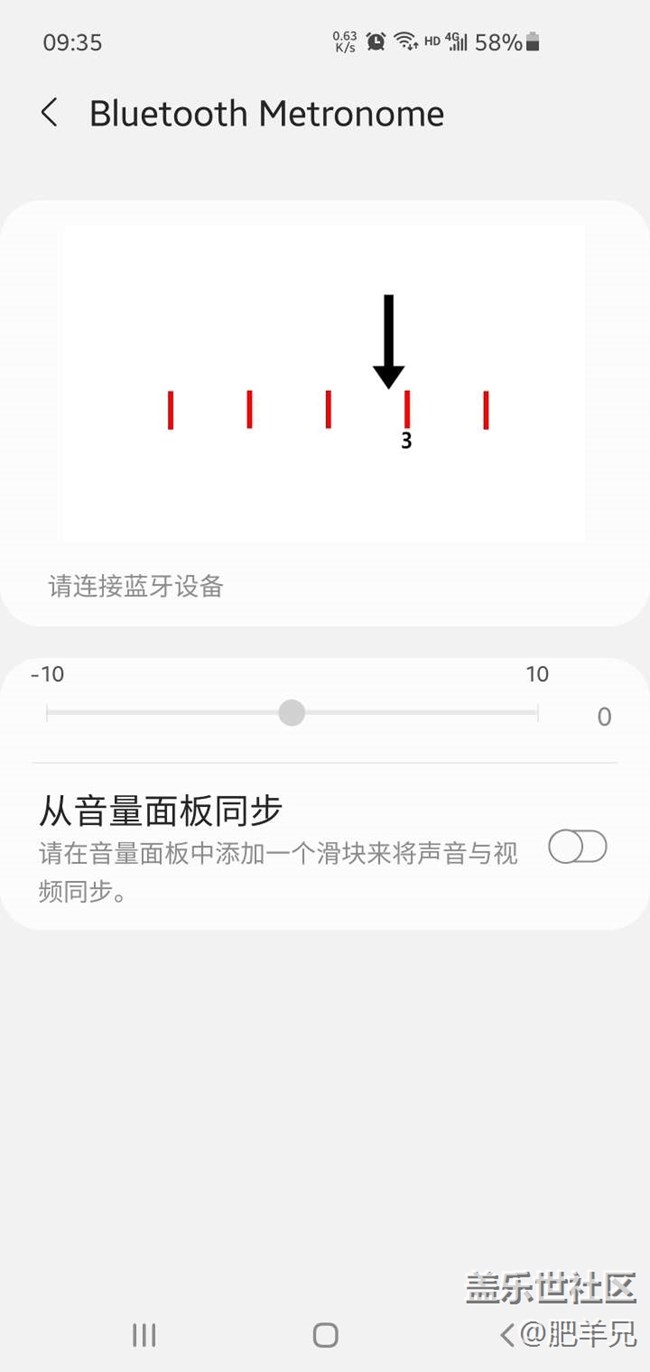Image resolution: width=650 pixels, height=1372 pixels.
Task: Open recent apps from navigation bar
Action: [144, 1334]
